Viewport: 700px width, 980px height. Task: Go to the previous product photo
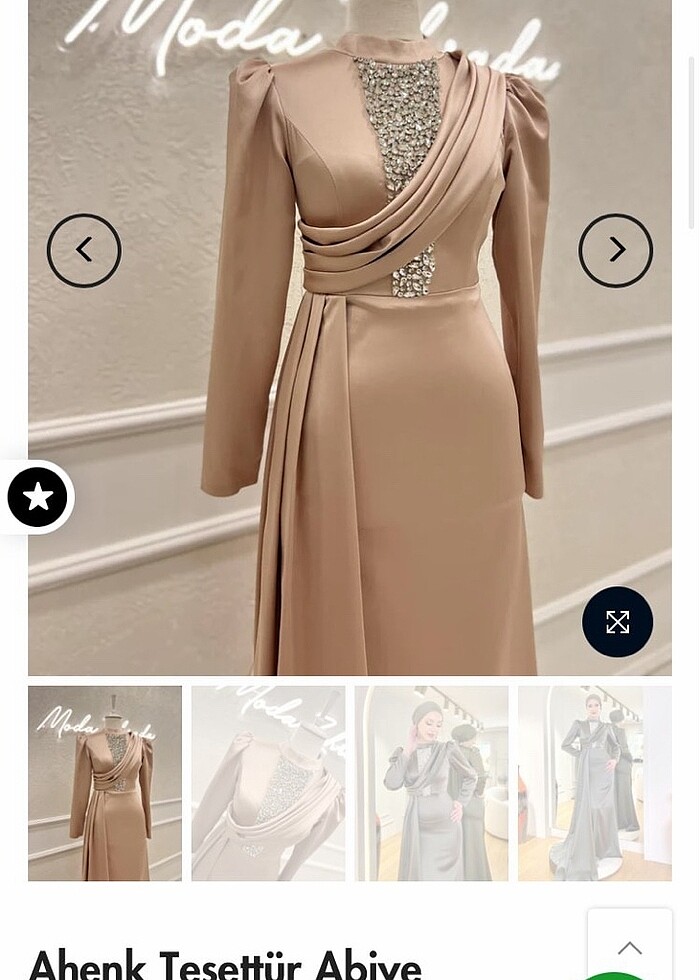tap(84, 251)
